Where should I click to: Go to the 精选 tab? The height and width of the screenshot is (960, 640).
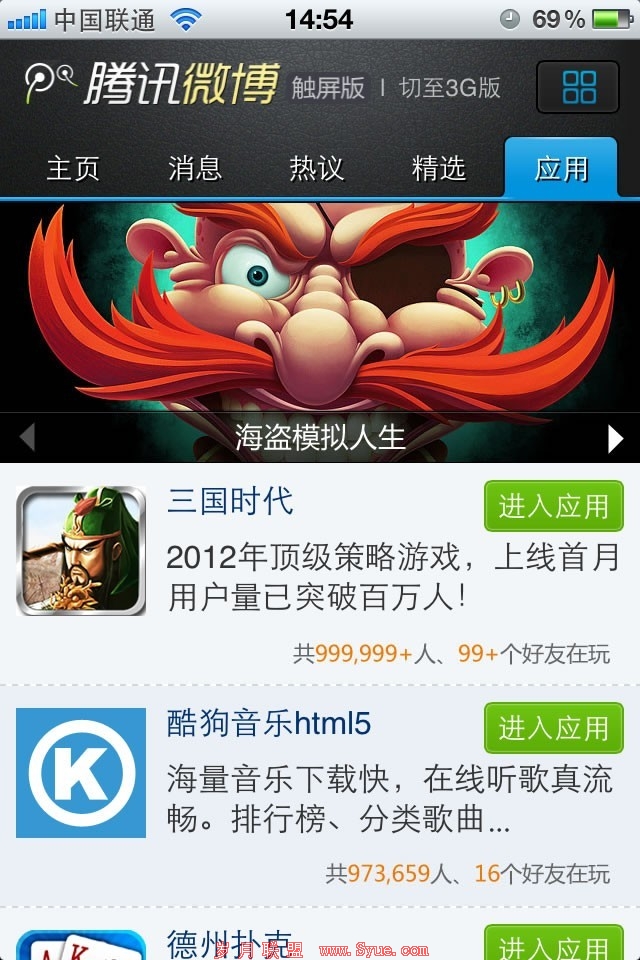[x=439, y=168]
